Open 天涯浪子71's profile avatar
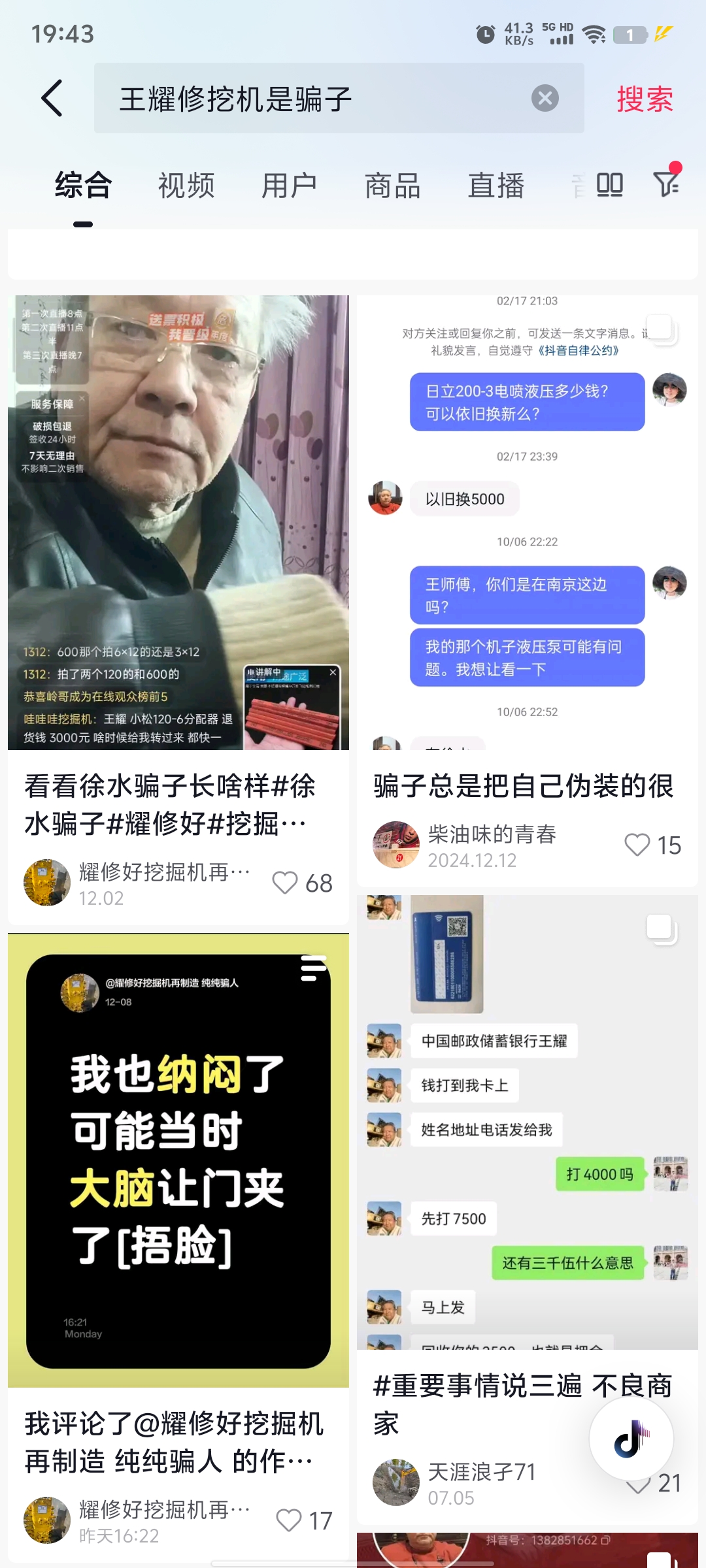706x1568 pixels. click(x=395, y=1482)
